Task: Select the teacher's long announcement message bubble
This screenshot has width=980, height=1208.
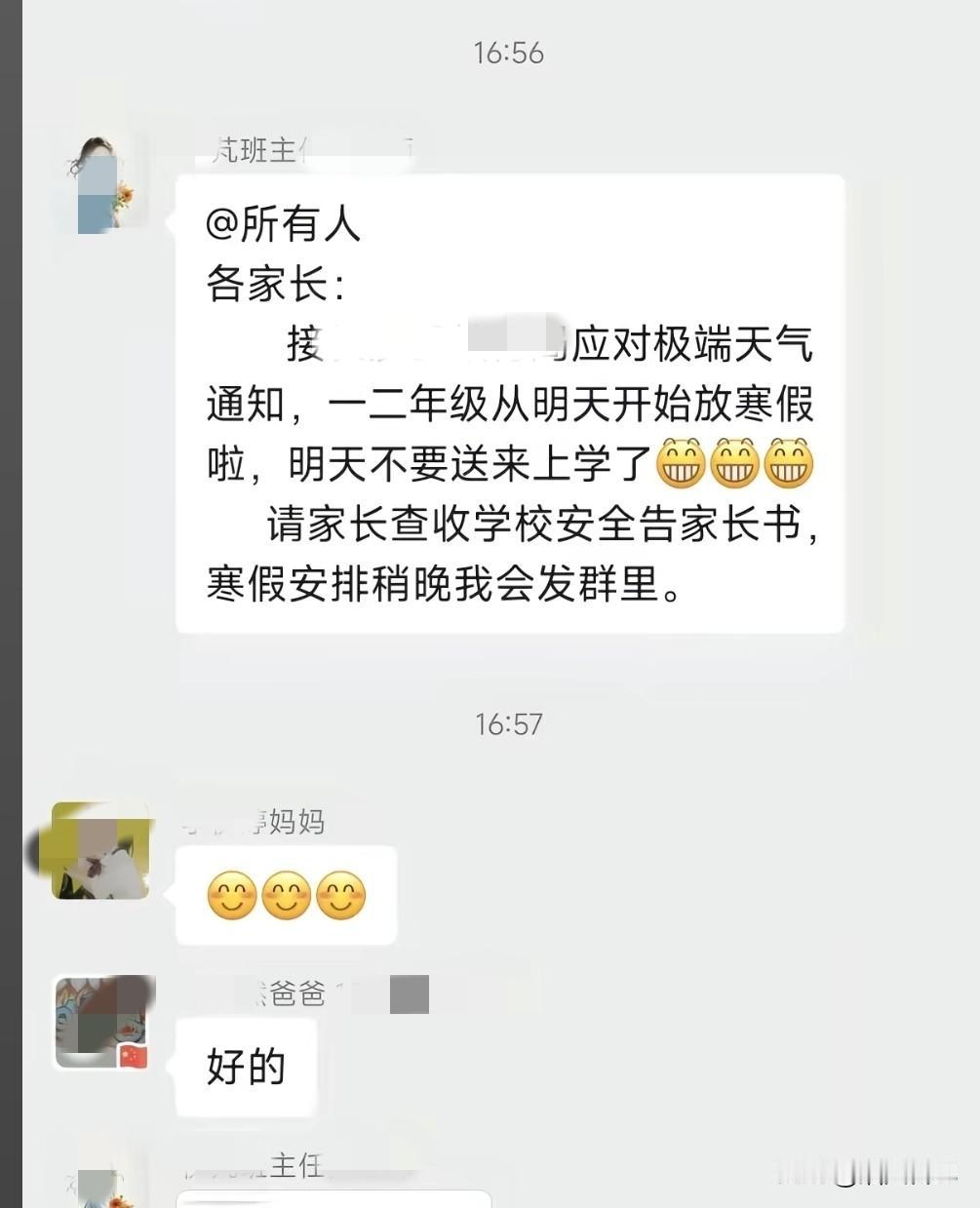Action: coord(508,400)
